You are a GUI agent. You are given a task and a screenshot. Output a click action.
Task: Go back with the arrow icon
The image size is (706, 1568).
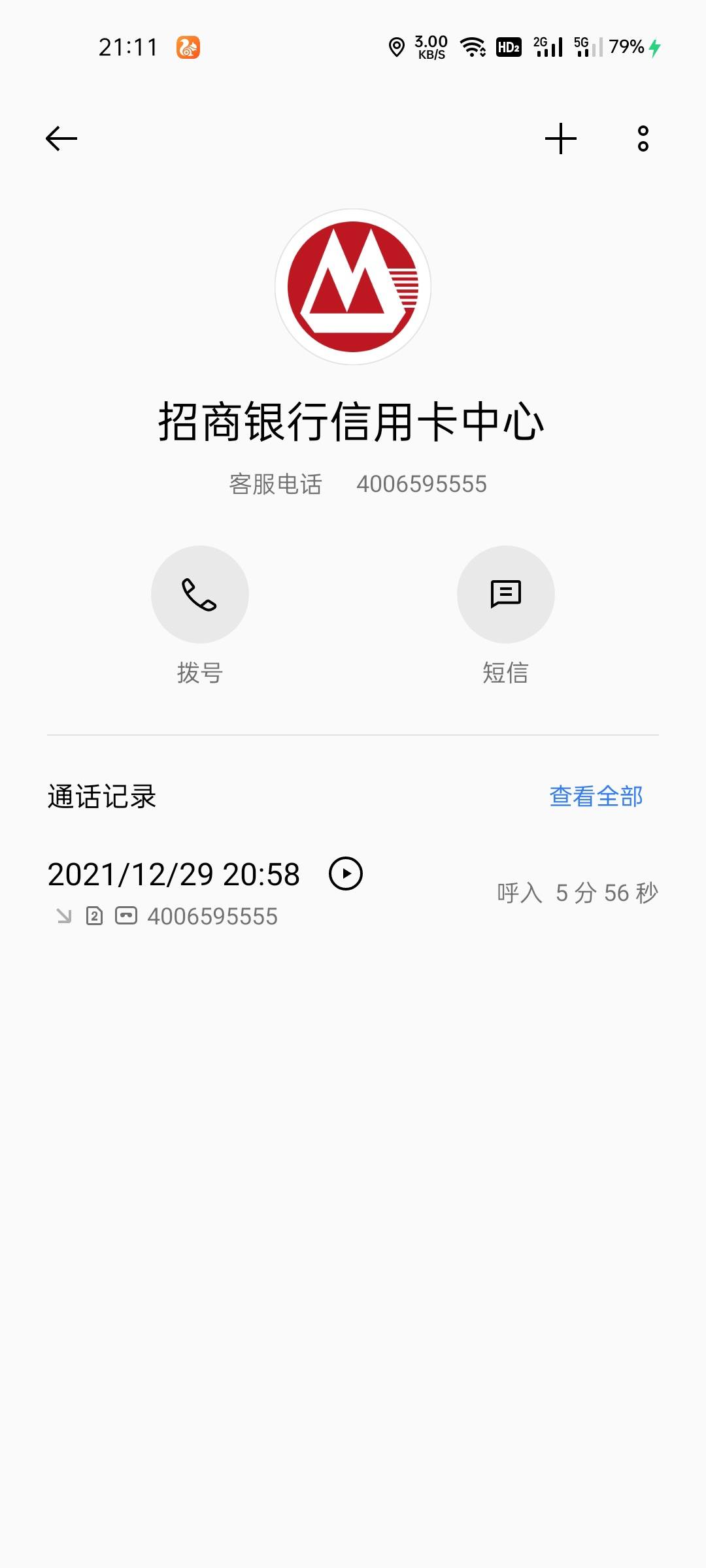pos(61,139)
